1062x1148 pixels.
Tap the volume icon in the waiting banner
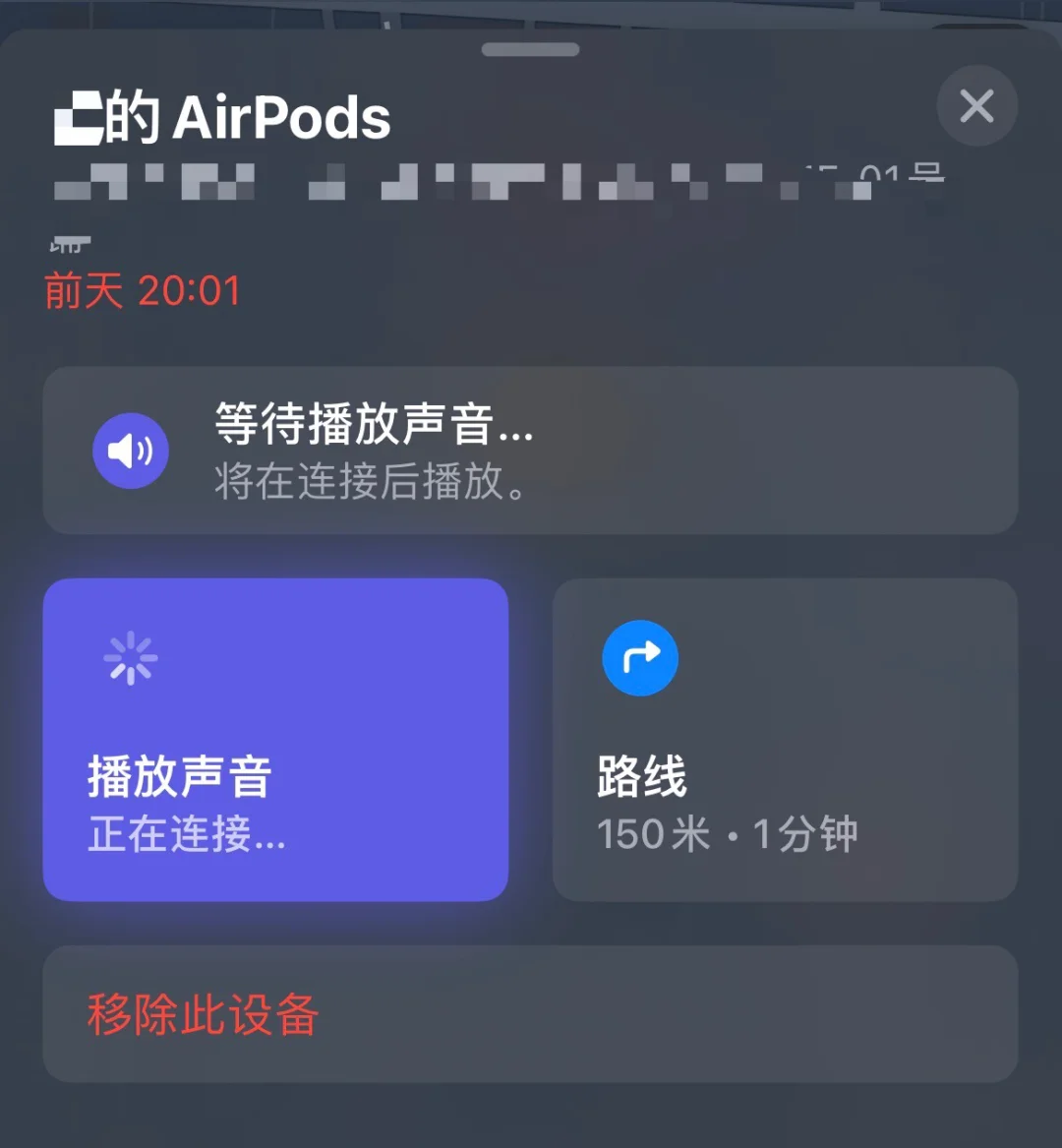tap(131, 451)
